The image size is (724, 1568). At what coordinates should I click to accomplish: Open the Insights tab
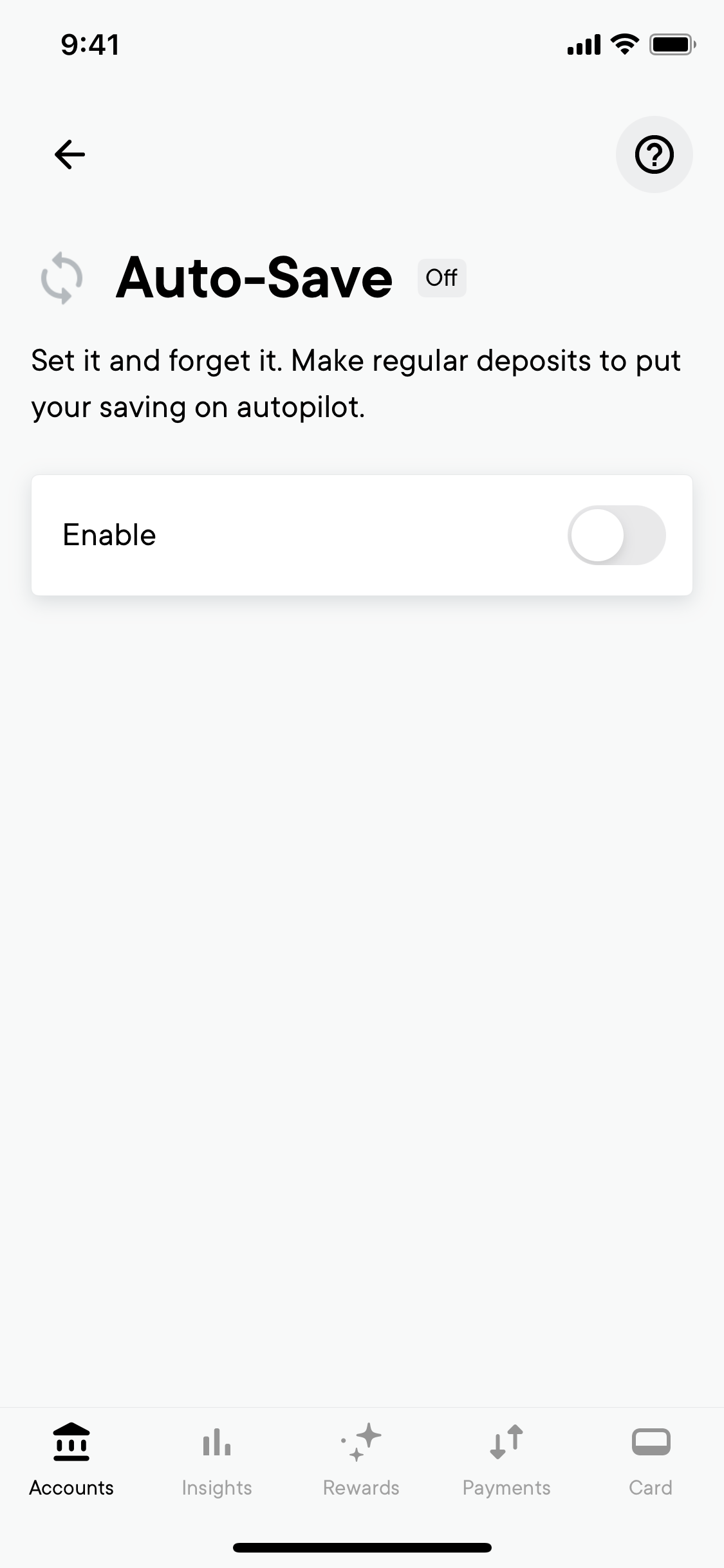[x=217, y=1460]
